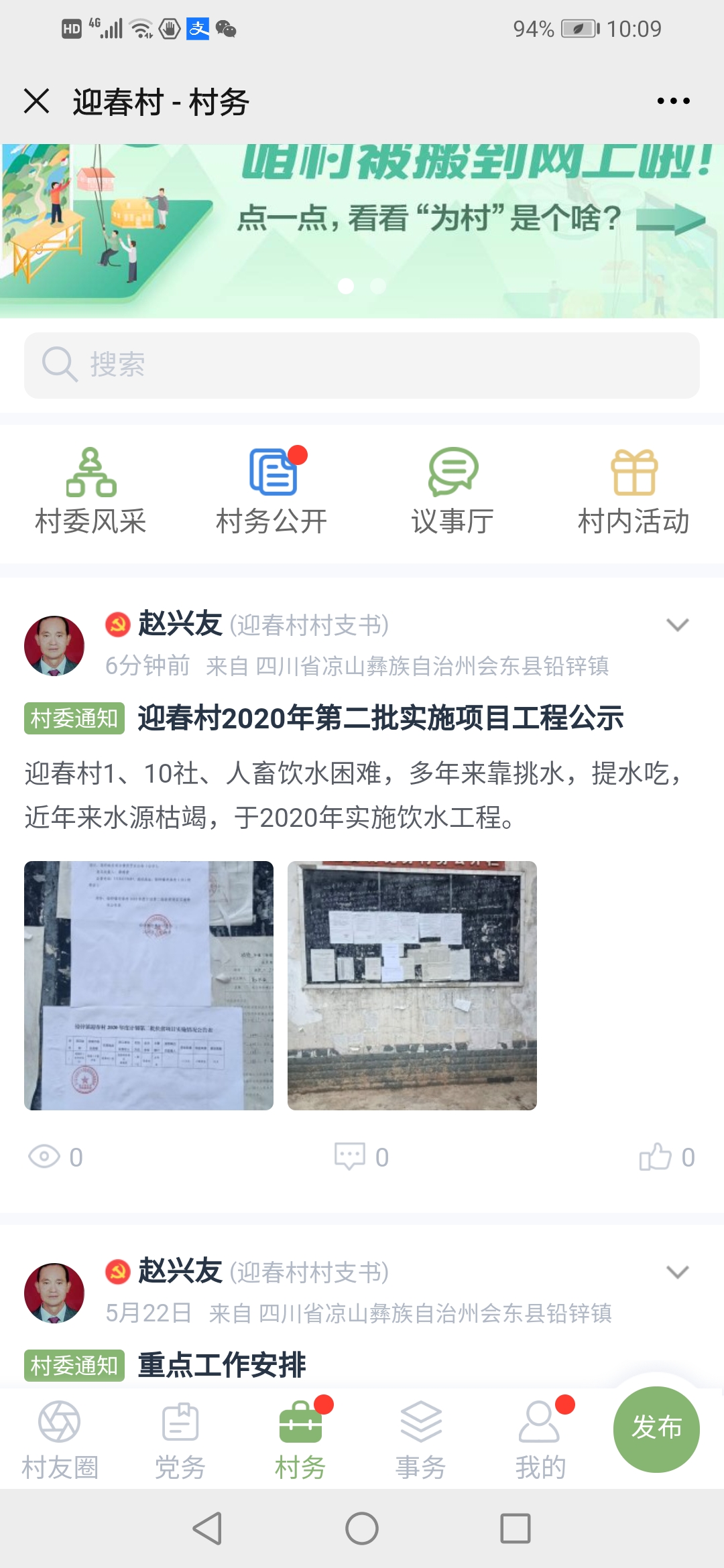Go to the 我的 tab
This screenshot has width=724, height=1568.
(x=540, y=1439)
